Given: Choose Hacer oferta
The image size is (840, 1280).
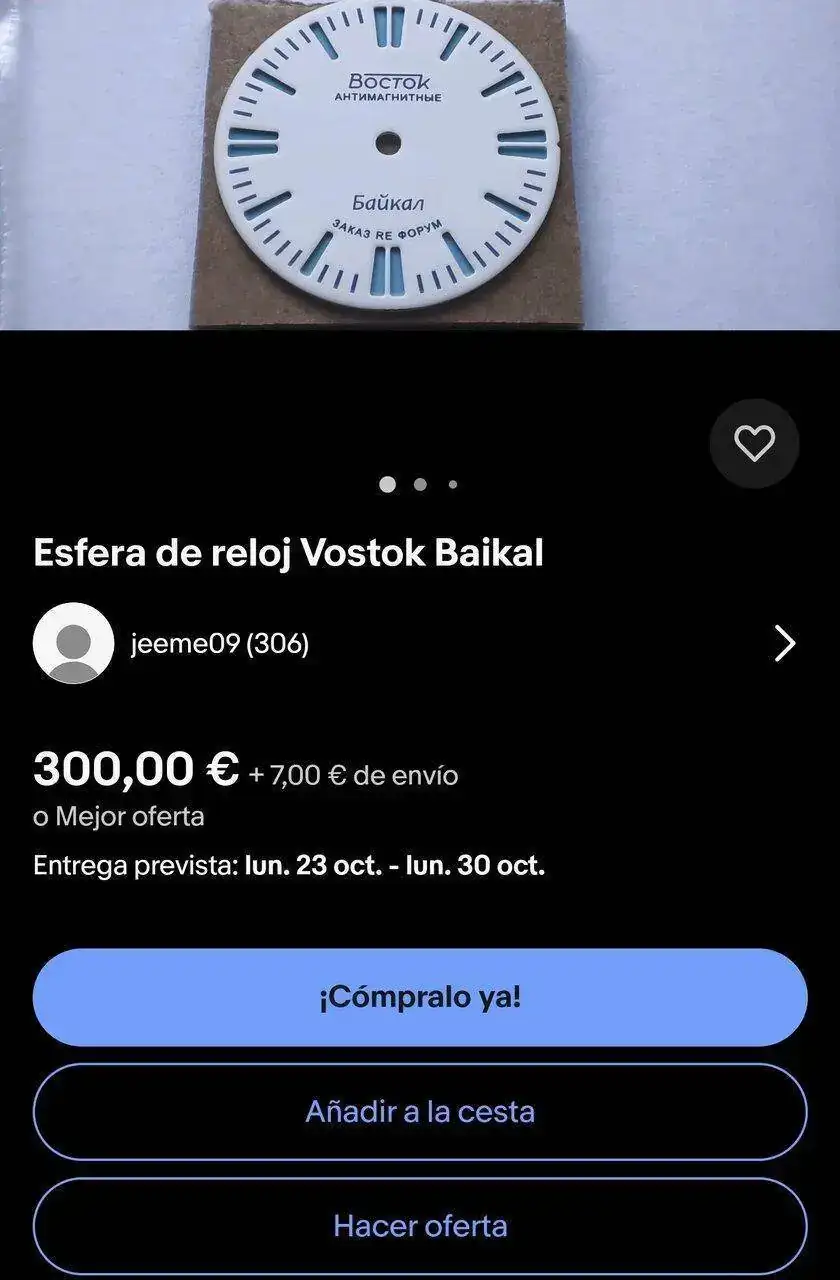Looking at the screenshot, I should [420, 1225].
